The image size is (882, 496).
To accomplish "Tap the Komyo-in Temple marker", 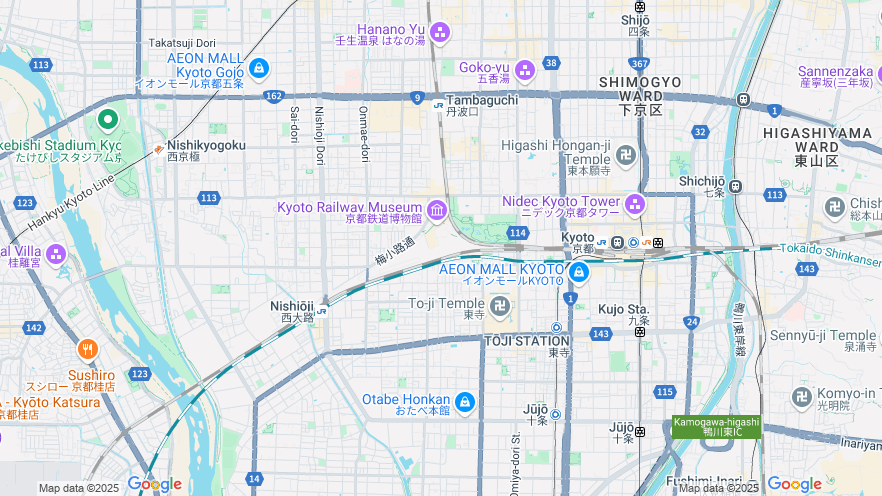I will (x=801, y=397).
